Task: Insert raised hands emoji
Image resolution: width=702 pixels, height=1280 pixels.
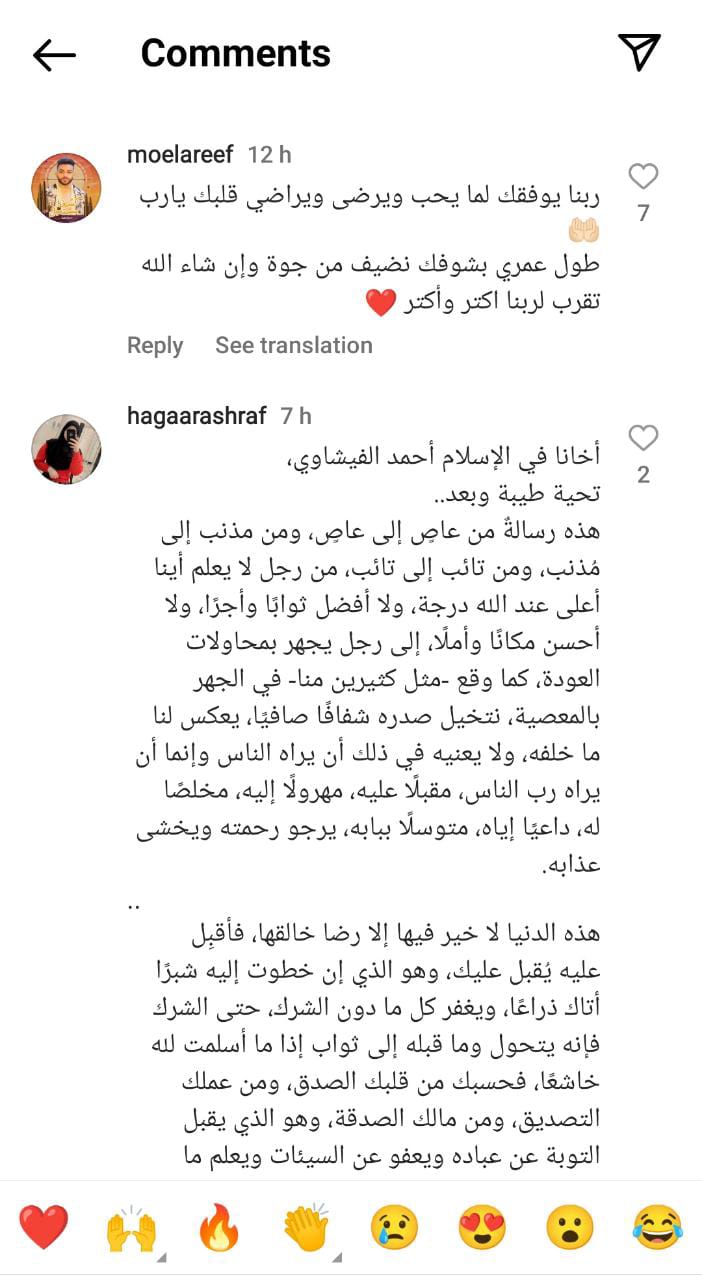Action: tap(131, 1227)
